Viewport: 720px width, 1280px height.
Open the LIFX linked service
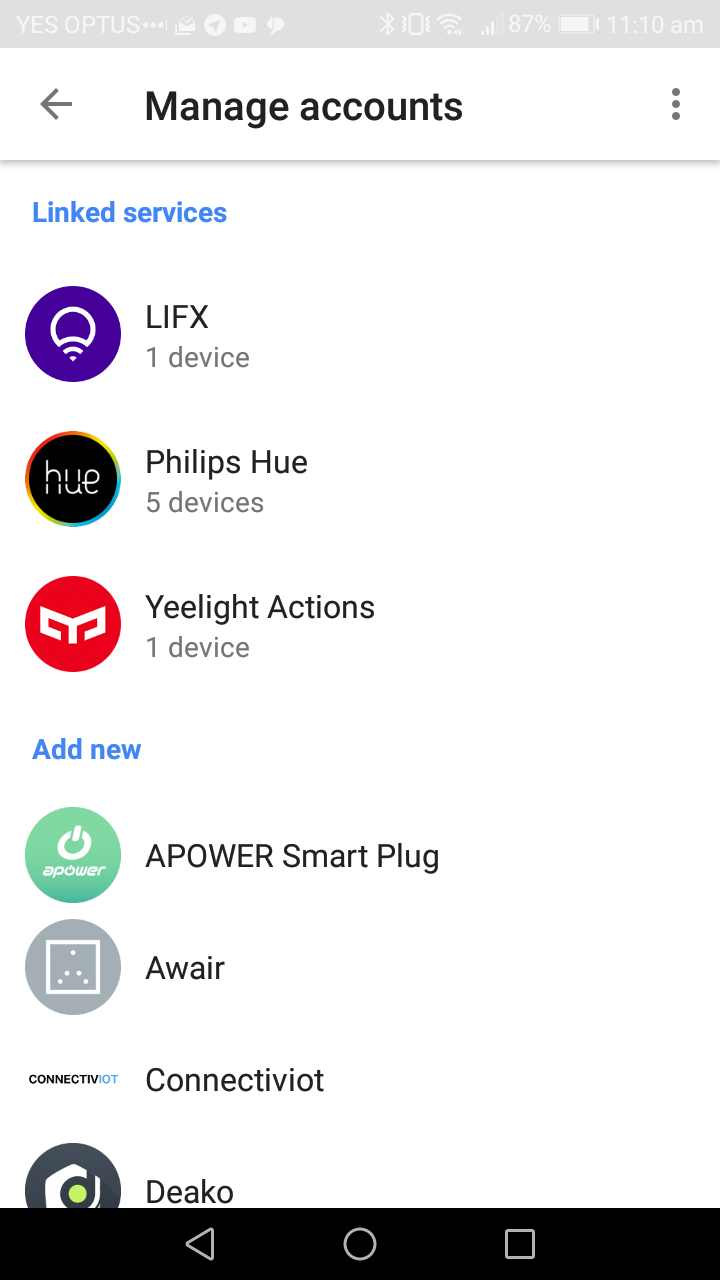(x=360, y=335)
